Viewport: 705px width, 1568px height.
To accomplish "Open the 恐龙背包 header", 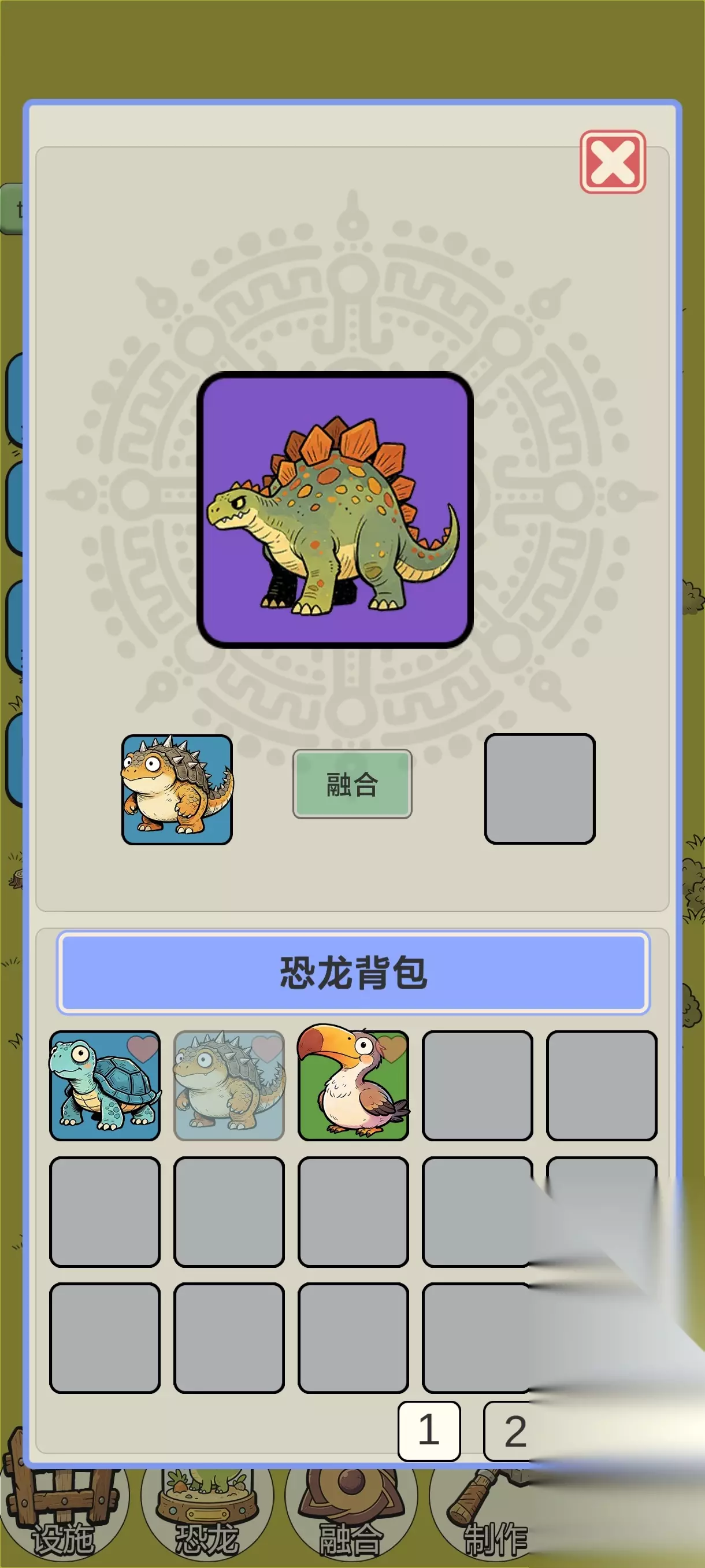I will tap(354, 972).
